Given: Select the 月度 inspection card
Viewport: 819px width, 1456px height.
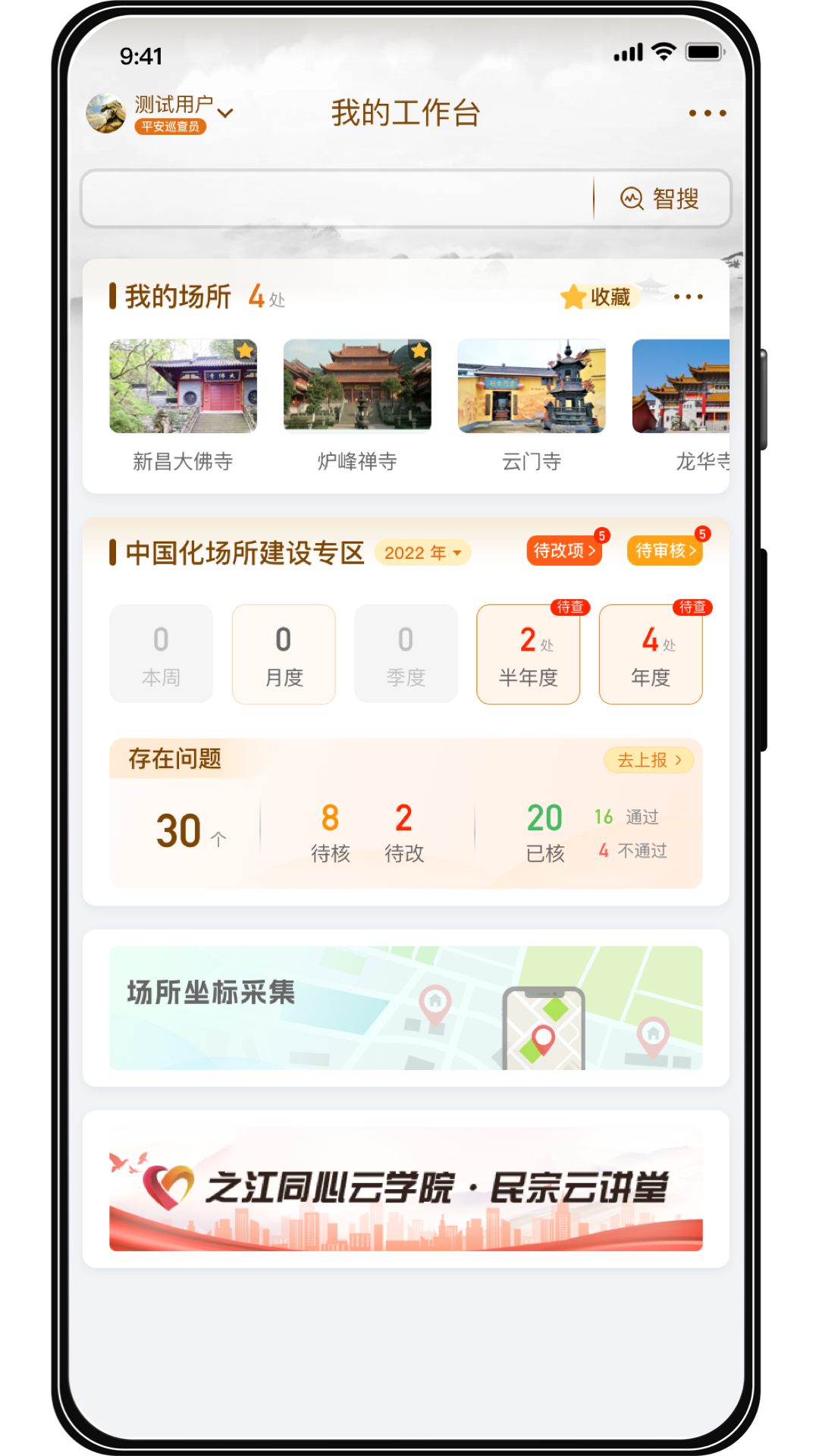Looking at the screenshot, I should [x=284, y=654].
